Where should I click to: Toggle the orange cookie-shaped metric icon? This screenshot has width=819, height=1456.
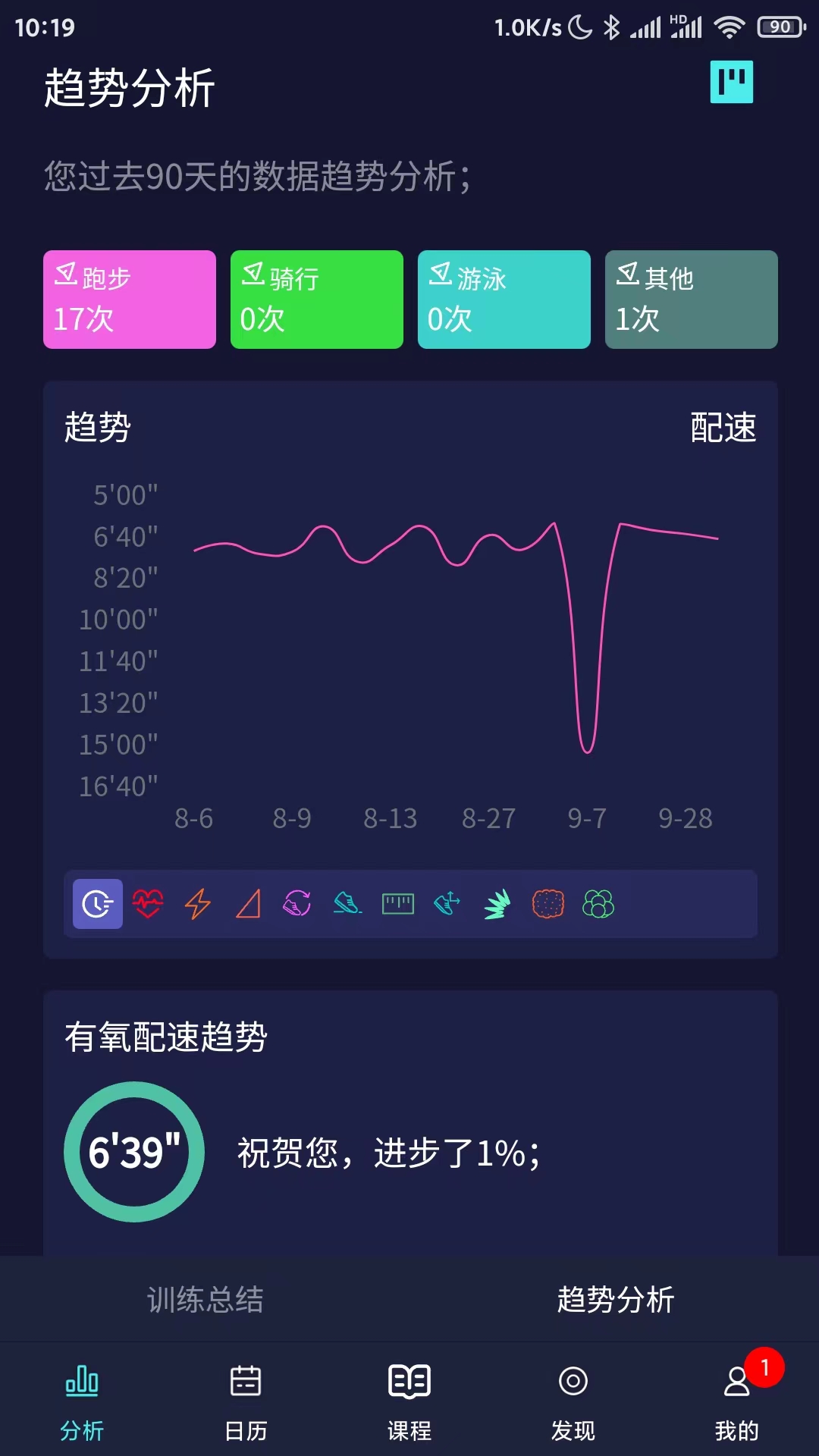(x=548, y=903)
